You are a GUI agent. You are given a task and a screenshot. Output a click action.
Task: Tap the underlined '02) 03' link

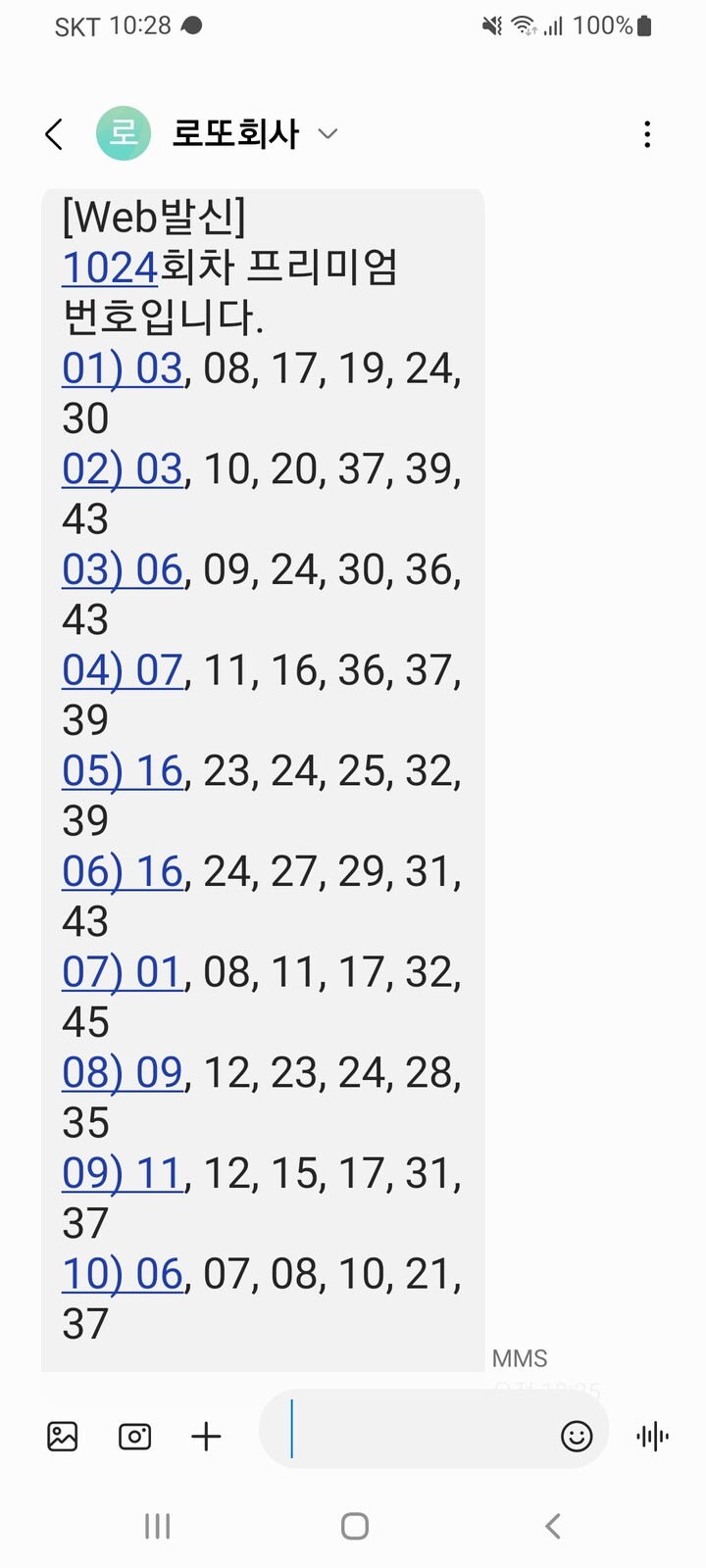(123, 469)
